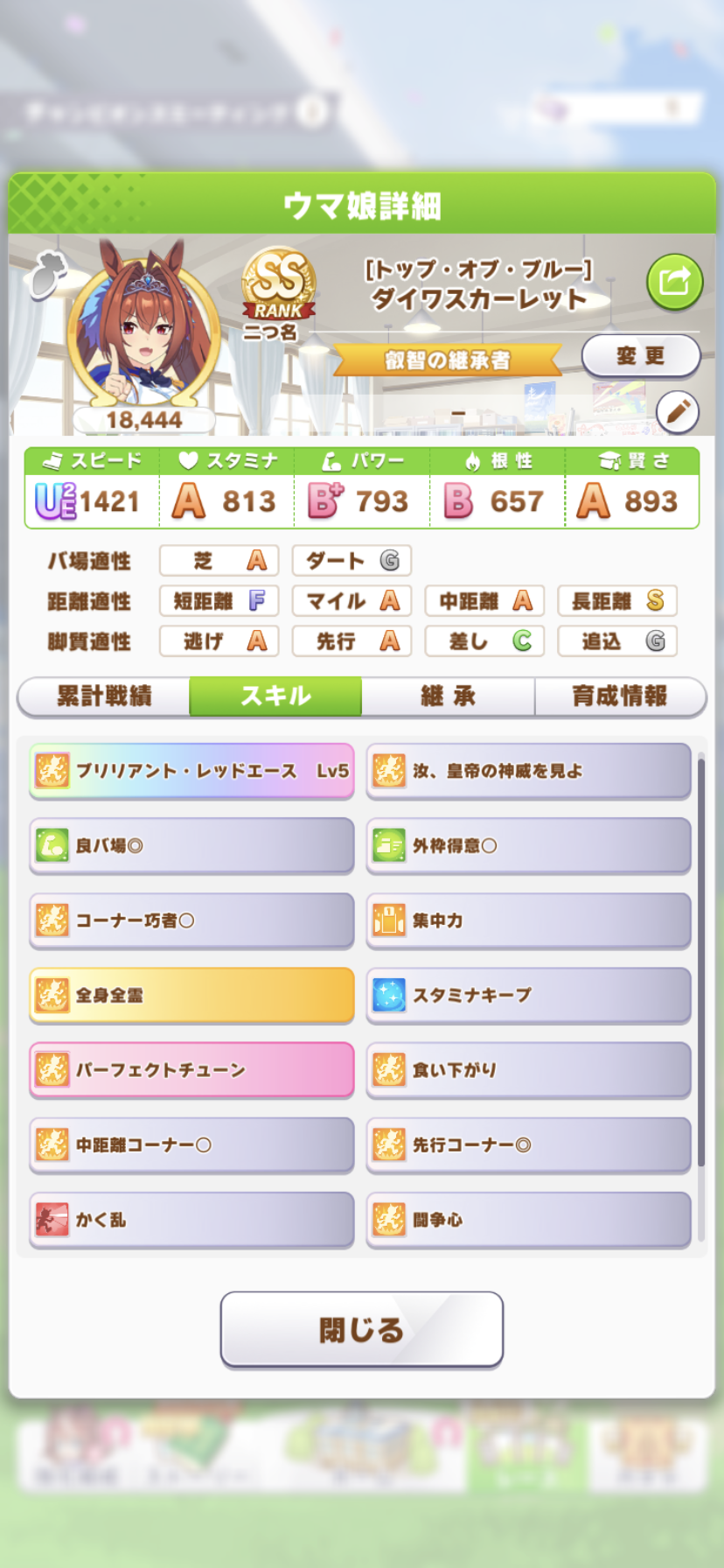This screenshot has height=1568, width=724.
Task: Tap the 集中力 skill
Action: tap(528, 920)
